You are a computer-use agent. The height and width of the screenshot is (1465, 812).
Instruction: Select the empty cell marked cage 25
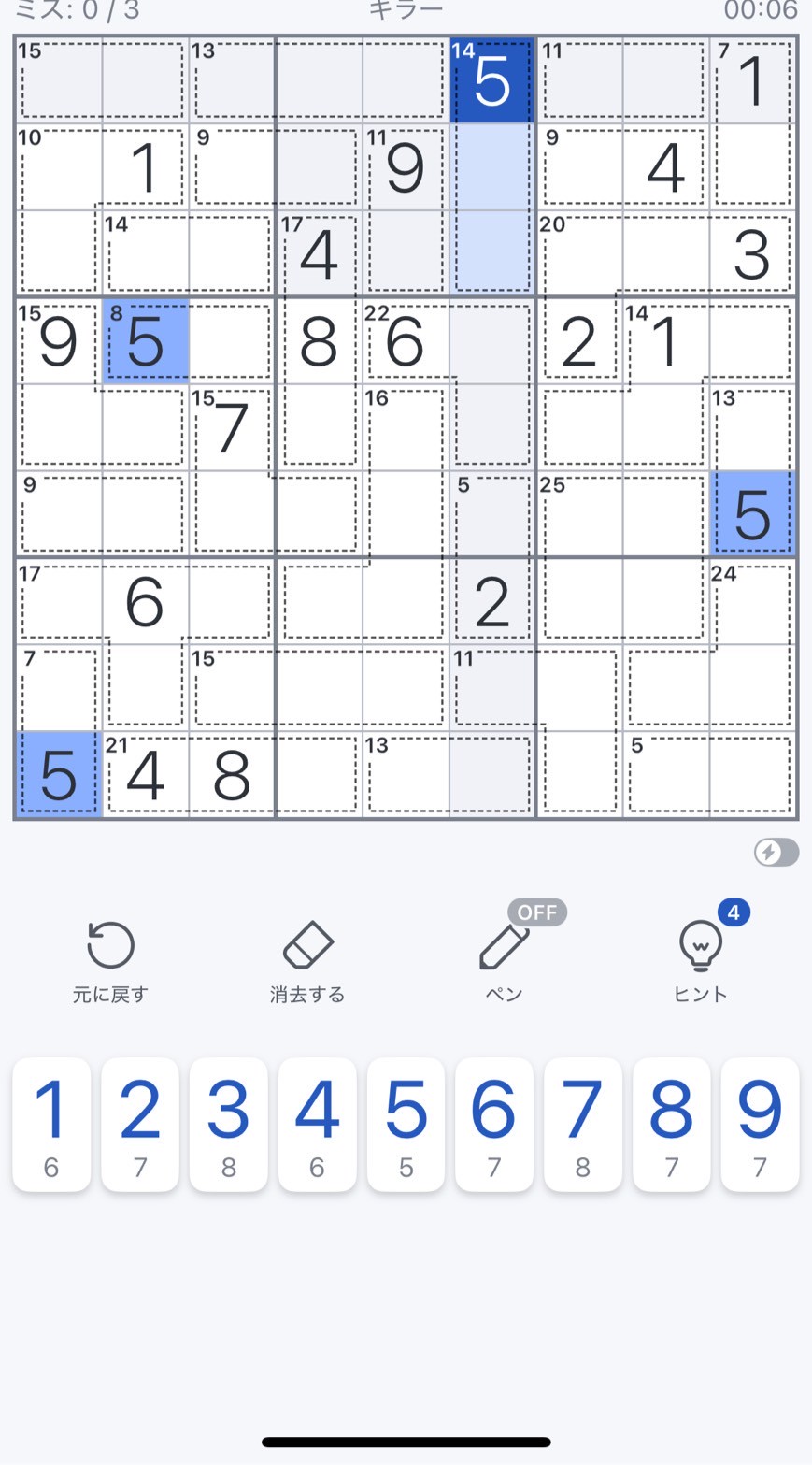pyautogui.click(x=579, y=514)
